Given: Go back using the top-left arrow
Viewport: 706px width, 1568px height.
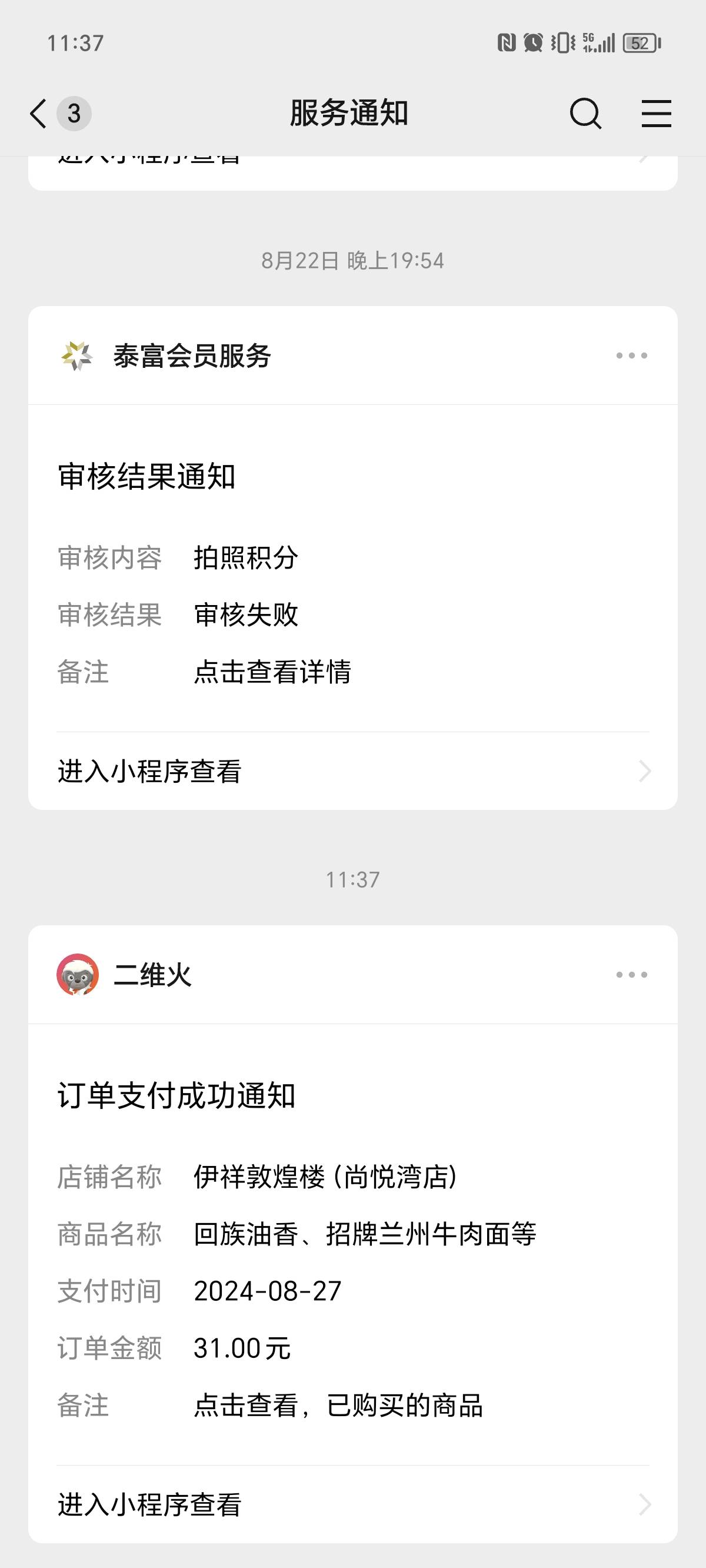Looking at the screenshot, I should coord(38,114).
